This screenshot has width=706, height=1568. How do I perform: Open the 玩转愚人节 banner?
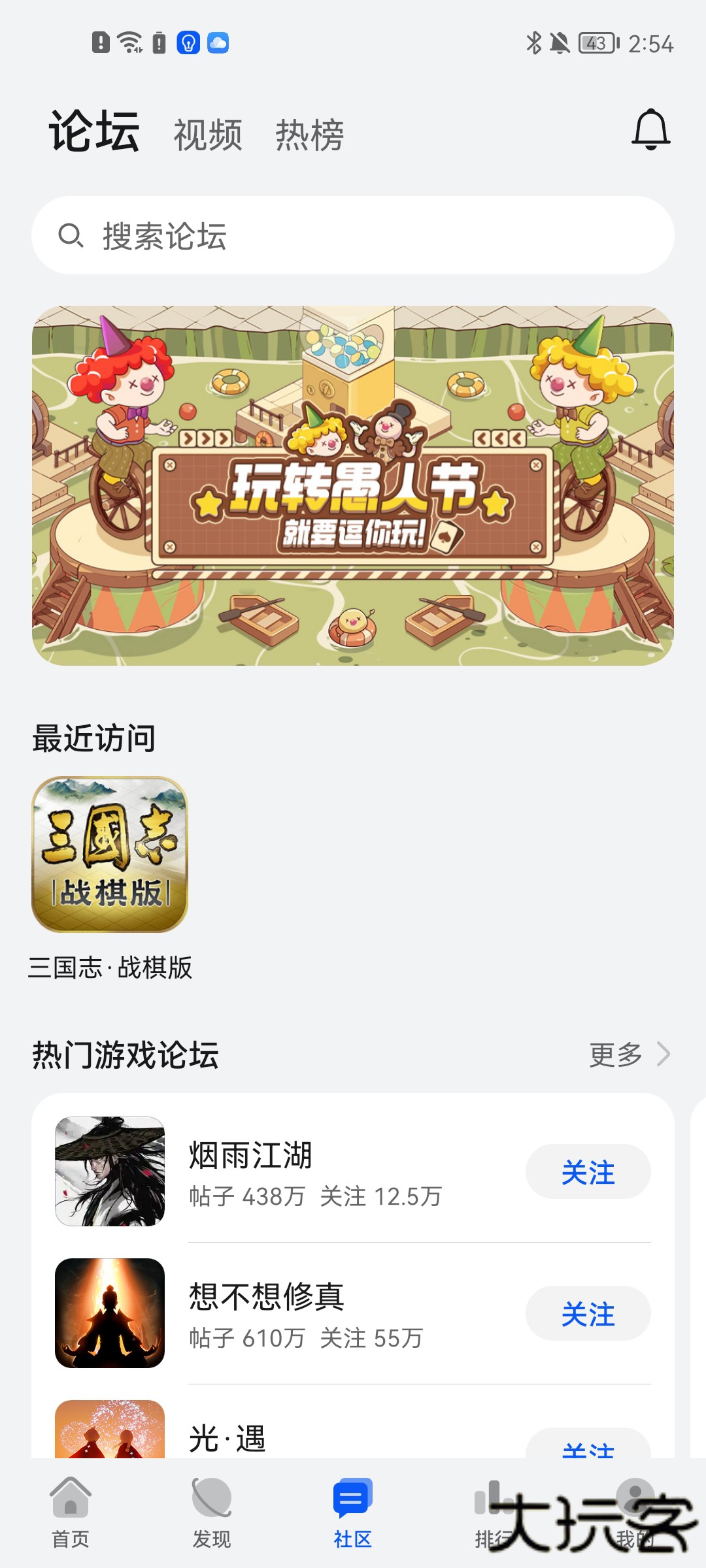pyautogui.click(x=353, y=485)
